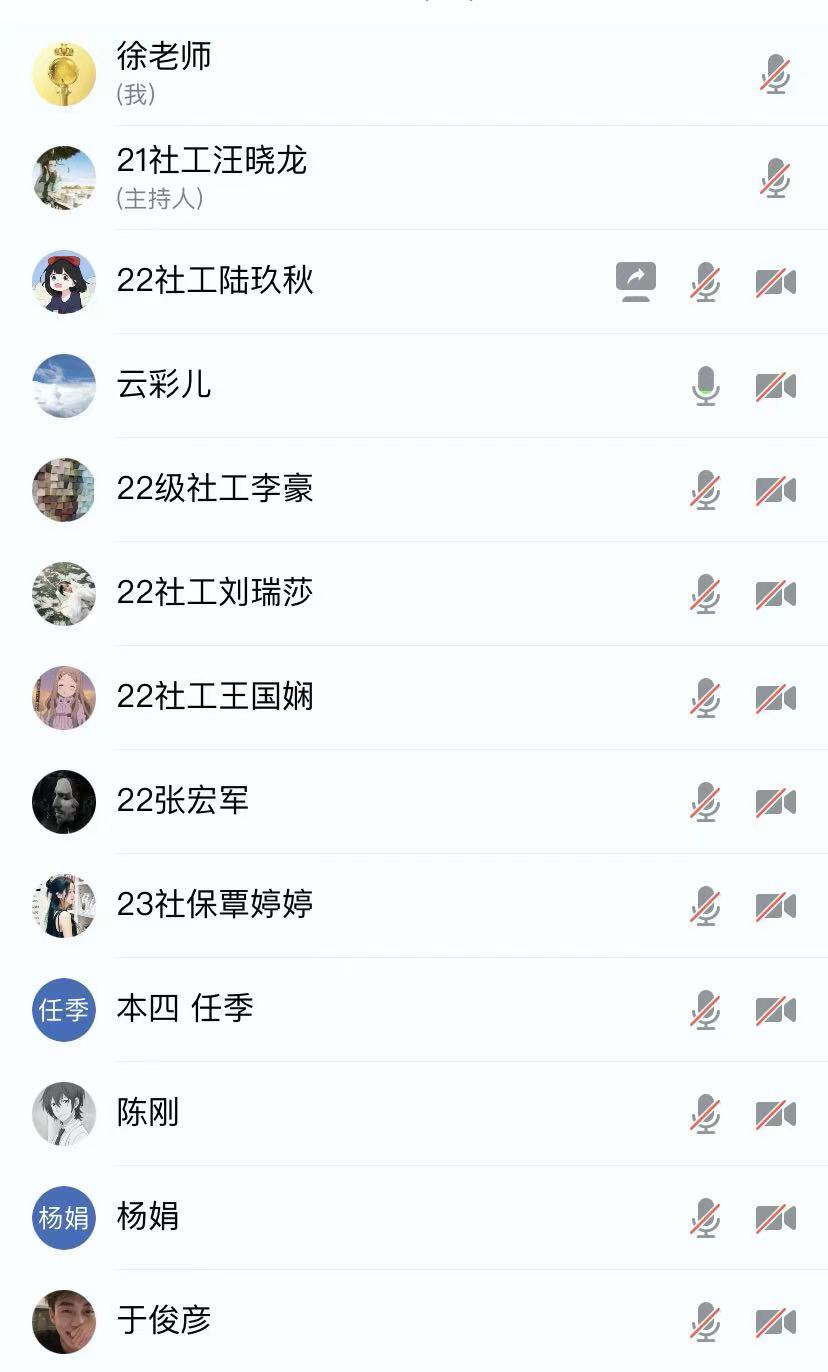Tap microphone icon beside 徐老师

coord(775,74)
